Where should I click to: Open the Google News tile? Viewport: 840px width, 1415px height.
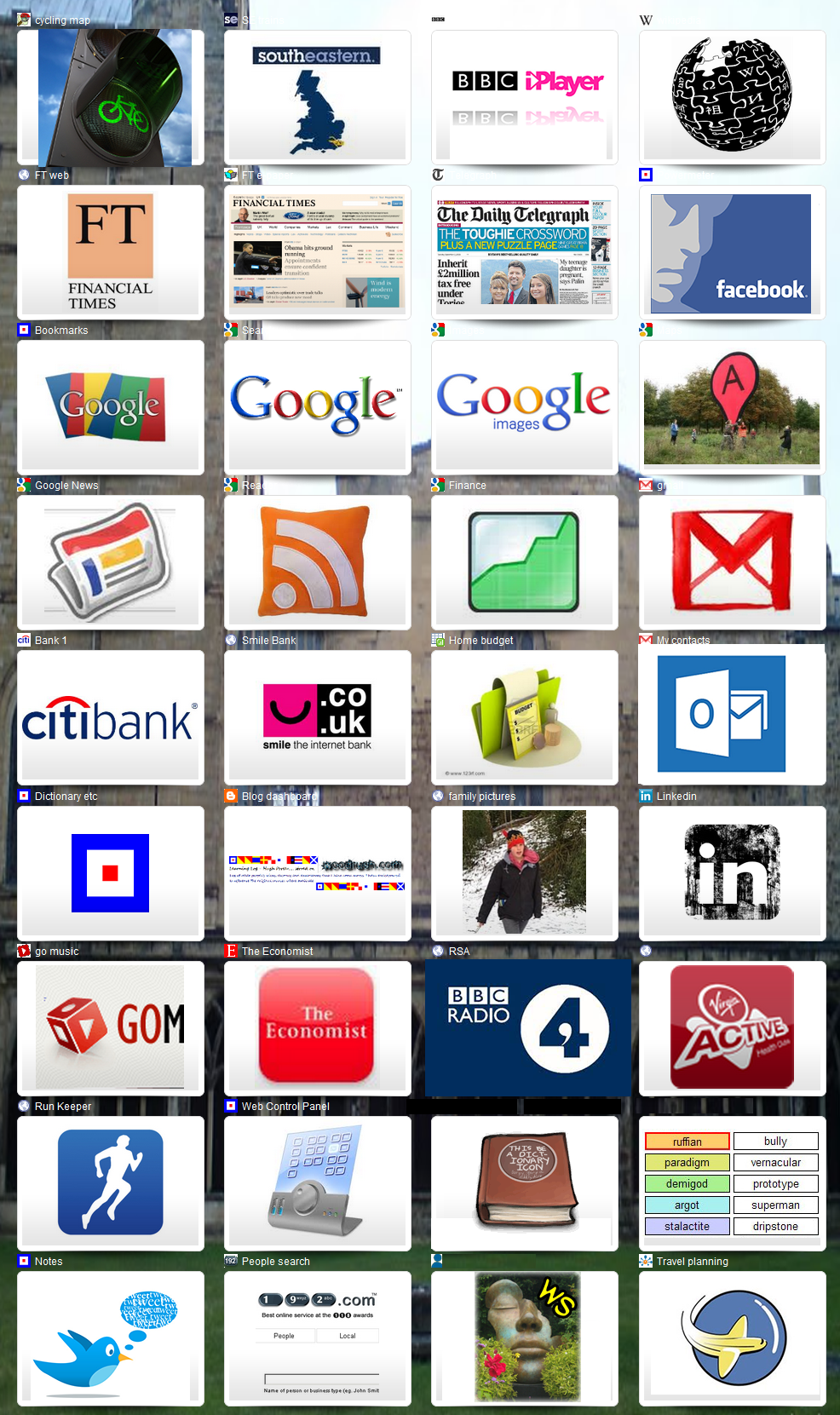111,562
